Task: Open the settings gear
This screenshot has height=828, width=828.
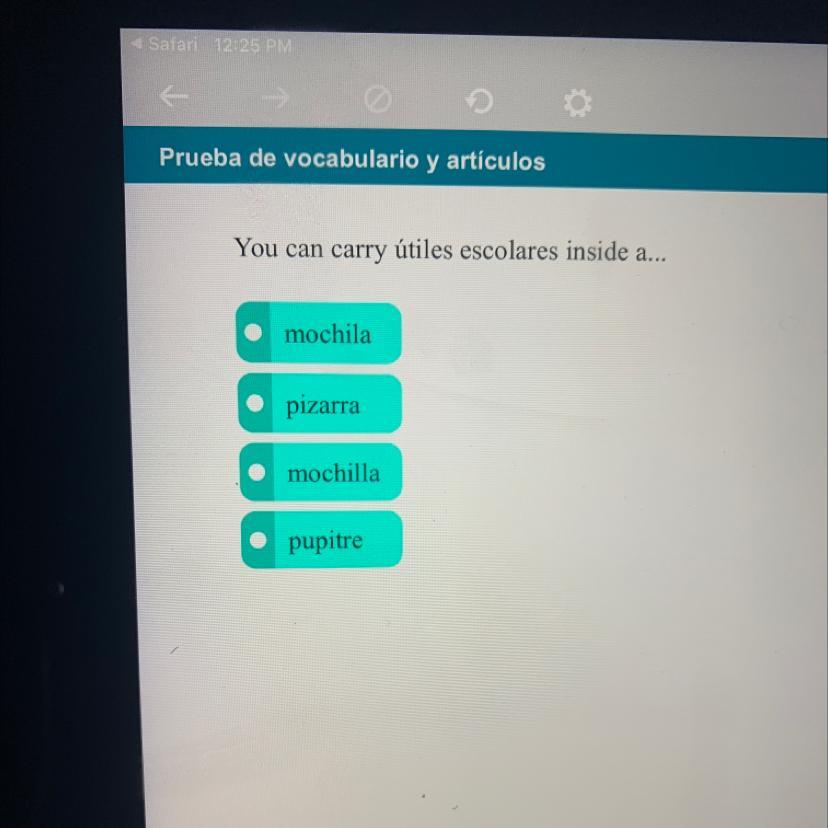Action: pos(577,103)
